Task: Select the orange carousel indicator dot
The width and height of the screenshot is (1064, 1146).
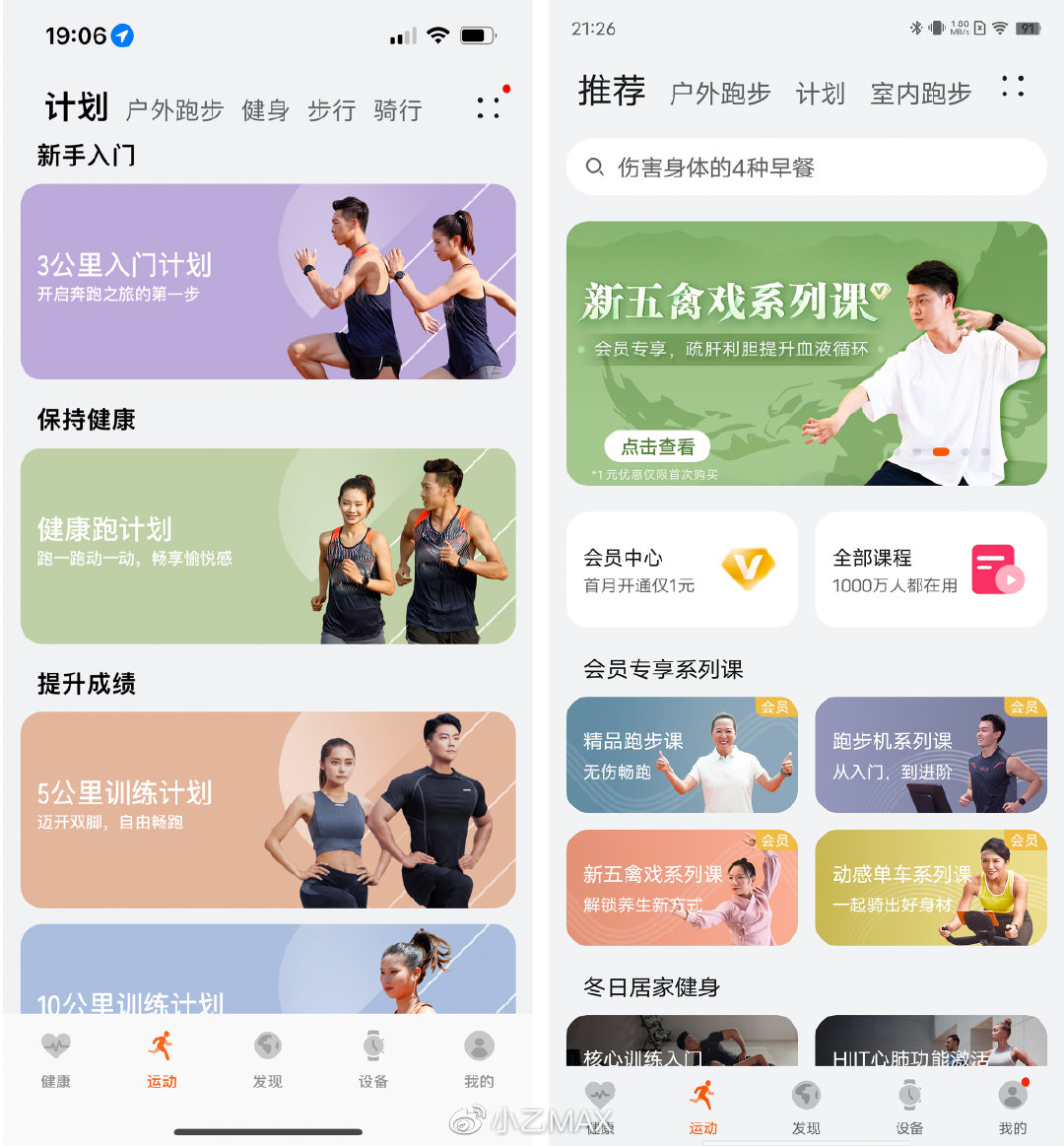Action: (941, 451)
